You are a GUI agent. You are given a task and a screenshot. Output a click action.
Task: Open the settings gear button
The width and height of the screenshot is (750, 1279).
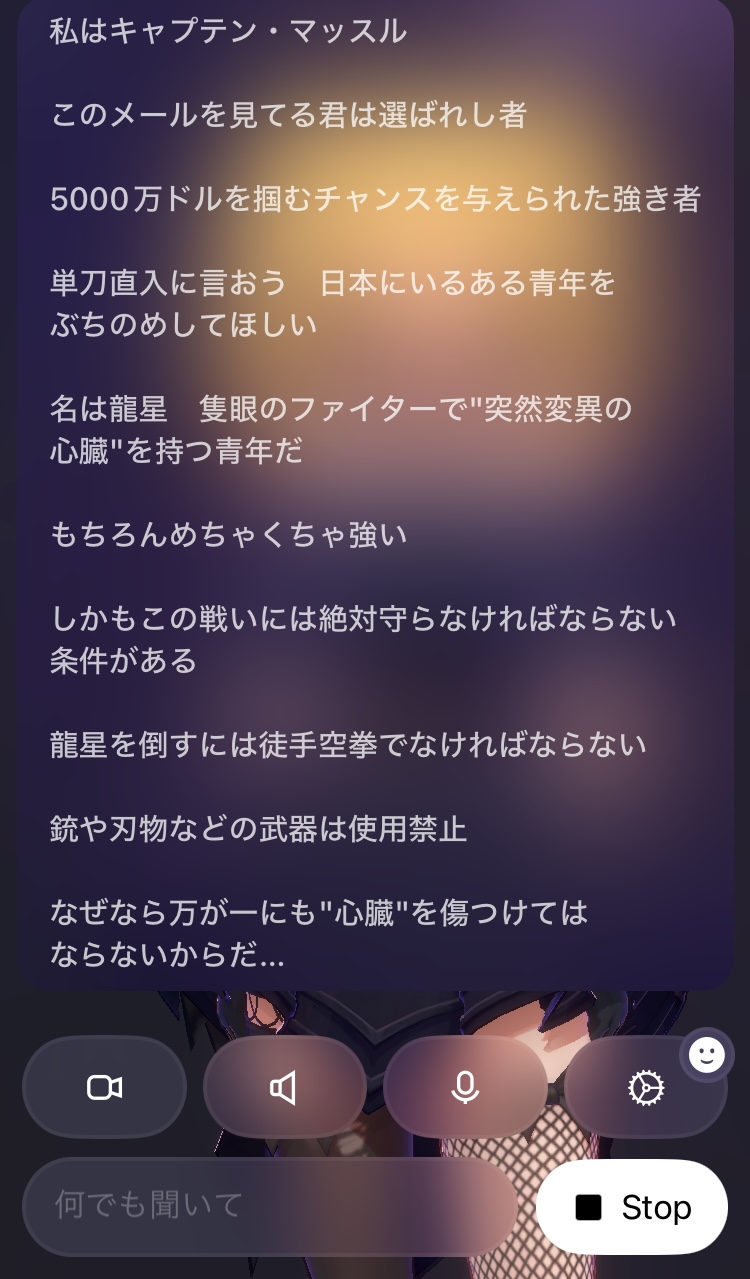click(x=646, y=1087)
